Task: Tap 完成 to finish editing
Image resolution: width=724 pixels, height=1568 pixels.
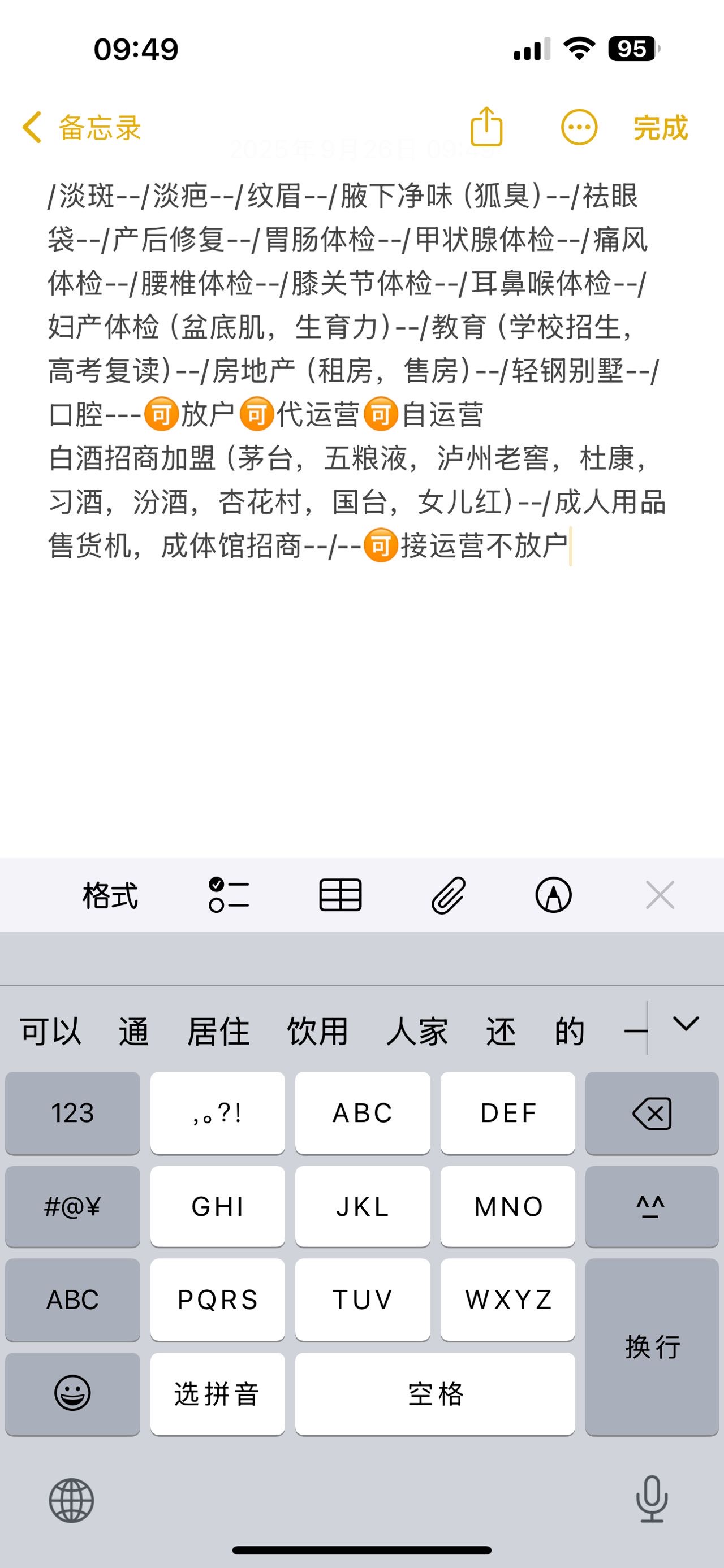Action: (660, 128)
